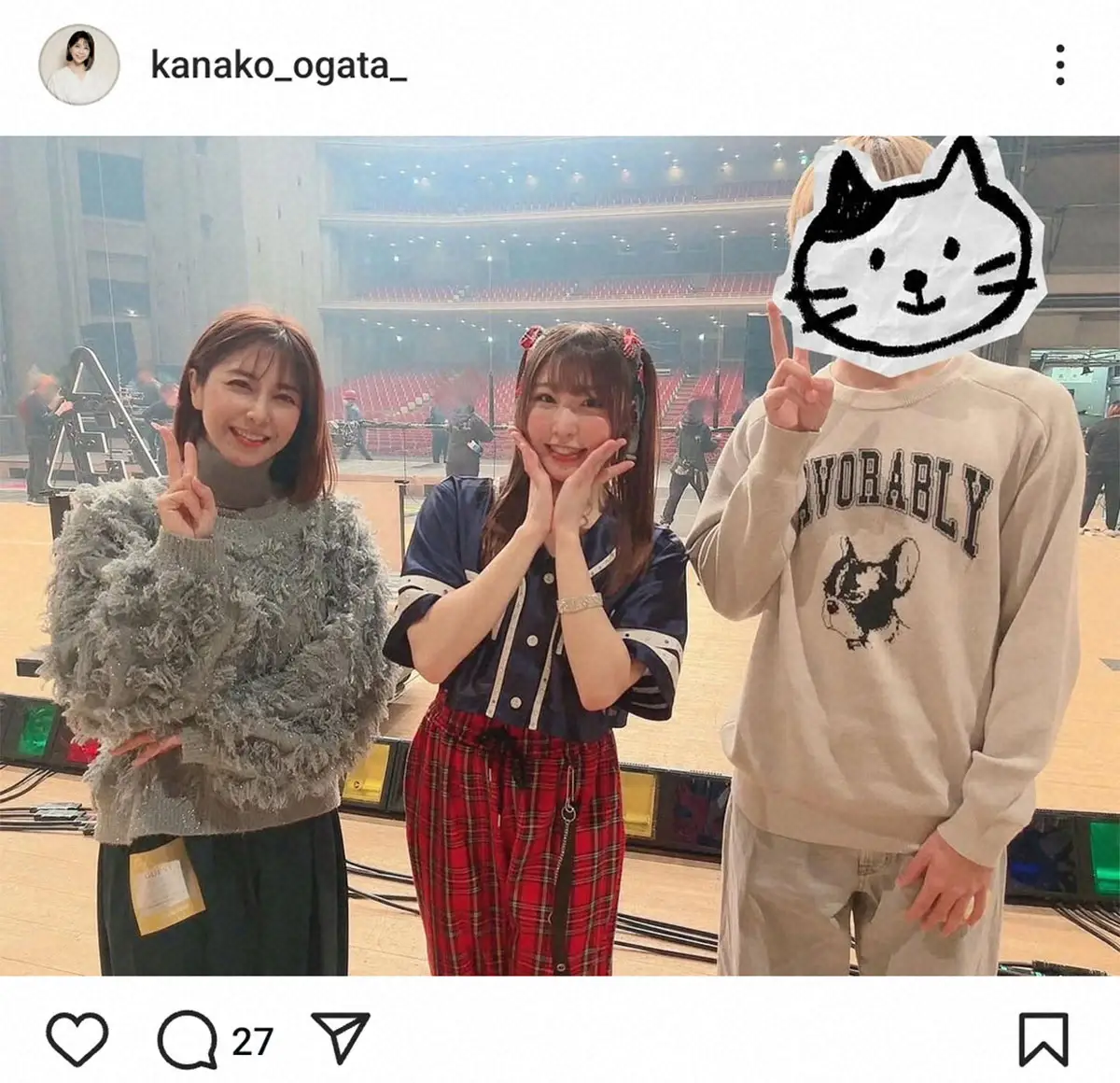Screen dimensions: 1120x1083
Task: Bookmark this post
Action: click(x=1043, y=1038)
